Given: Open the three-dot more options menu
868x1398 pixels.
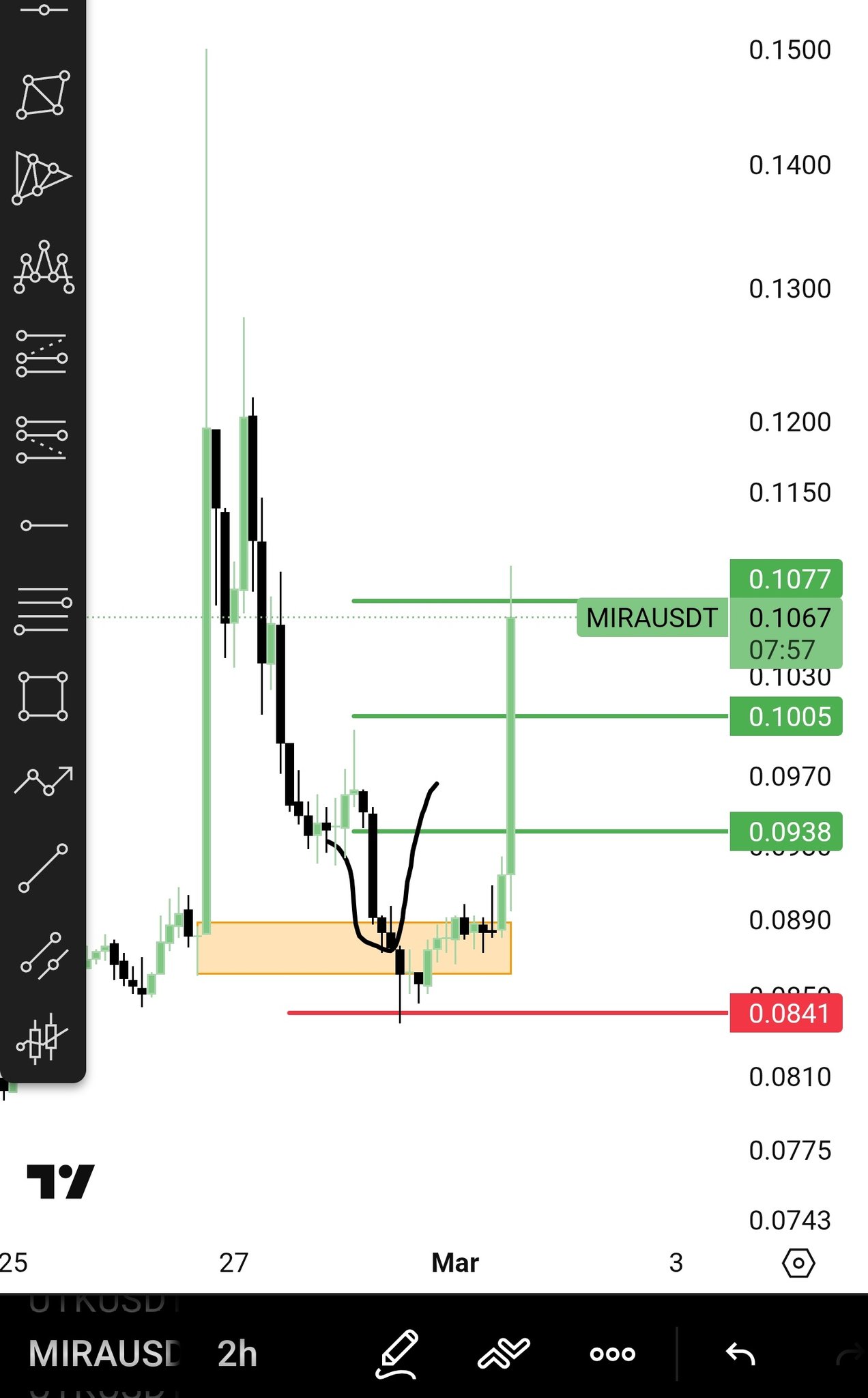Looking at the screenshot, I should coord(612,1353).
